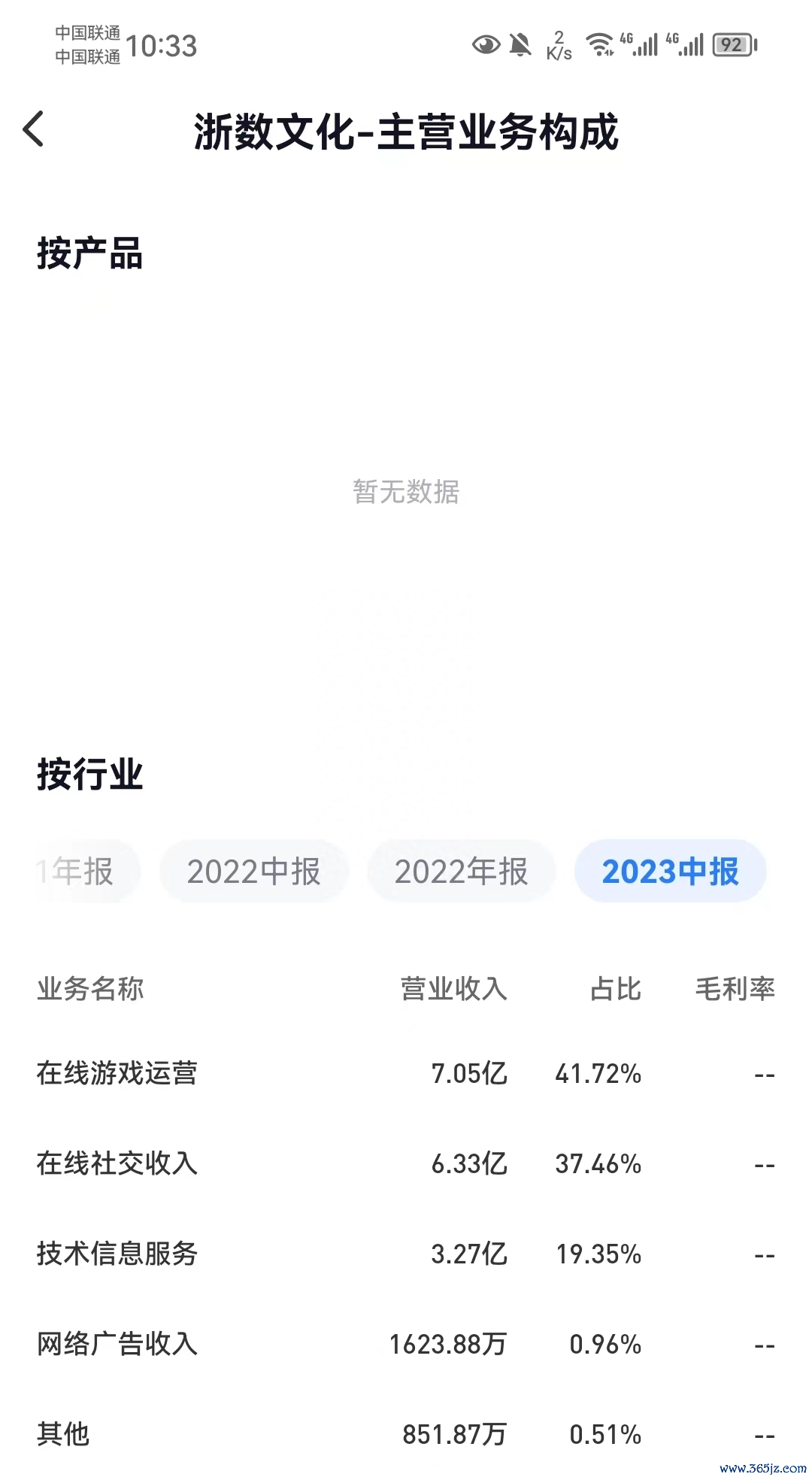Viewport: 812px width, 1480px height.
Task: Switch to the 2022中报 period chip
Action: coord(254,872)
